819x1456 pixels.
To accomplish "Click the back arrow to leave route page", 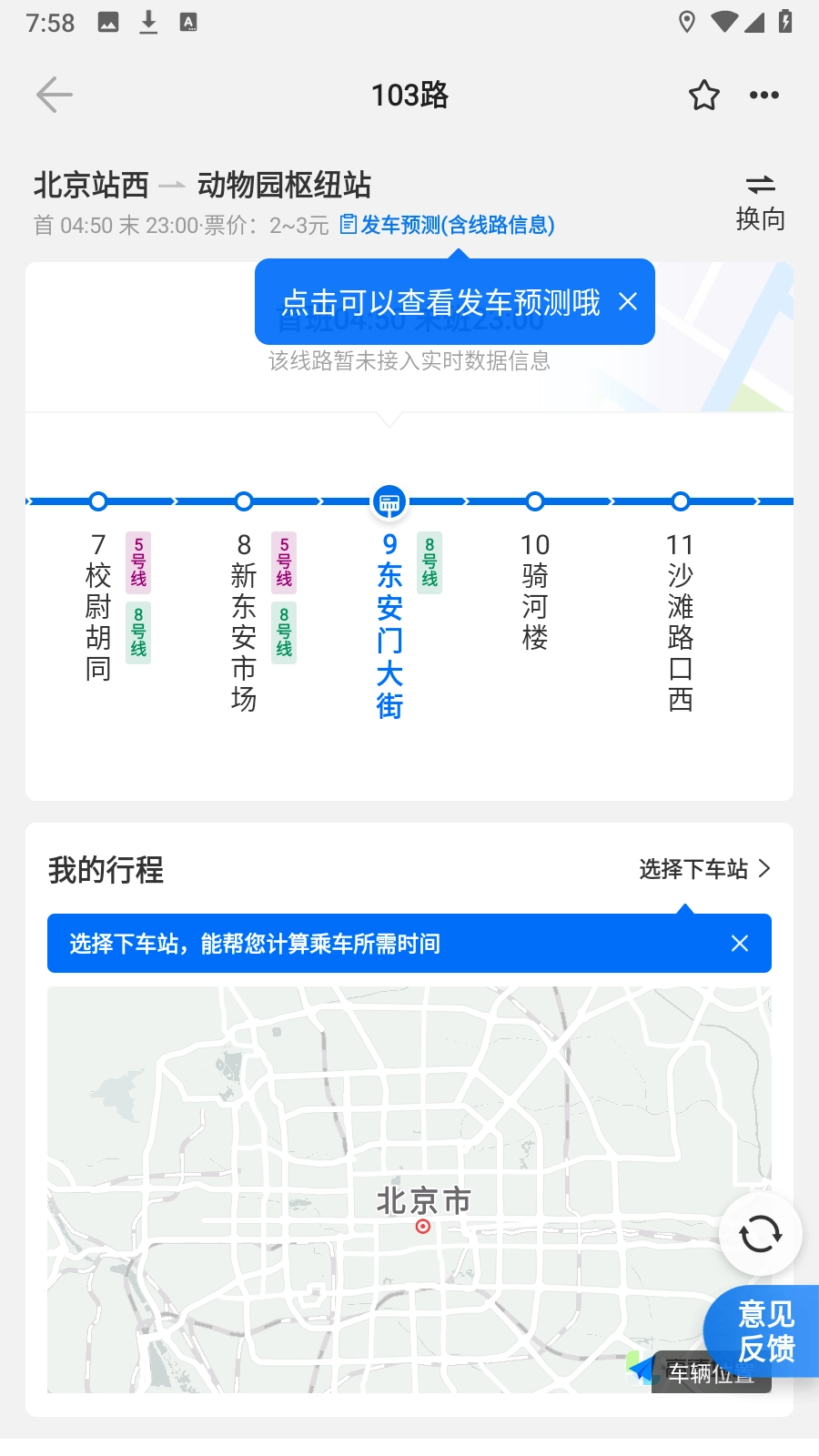I will tap(55, 94).
